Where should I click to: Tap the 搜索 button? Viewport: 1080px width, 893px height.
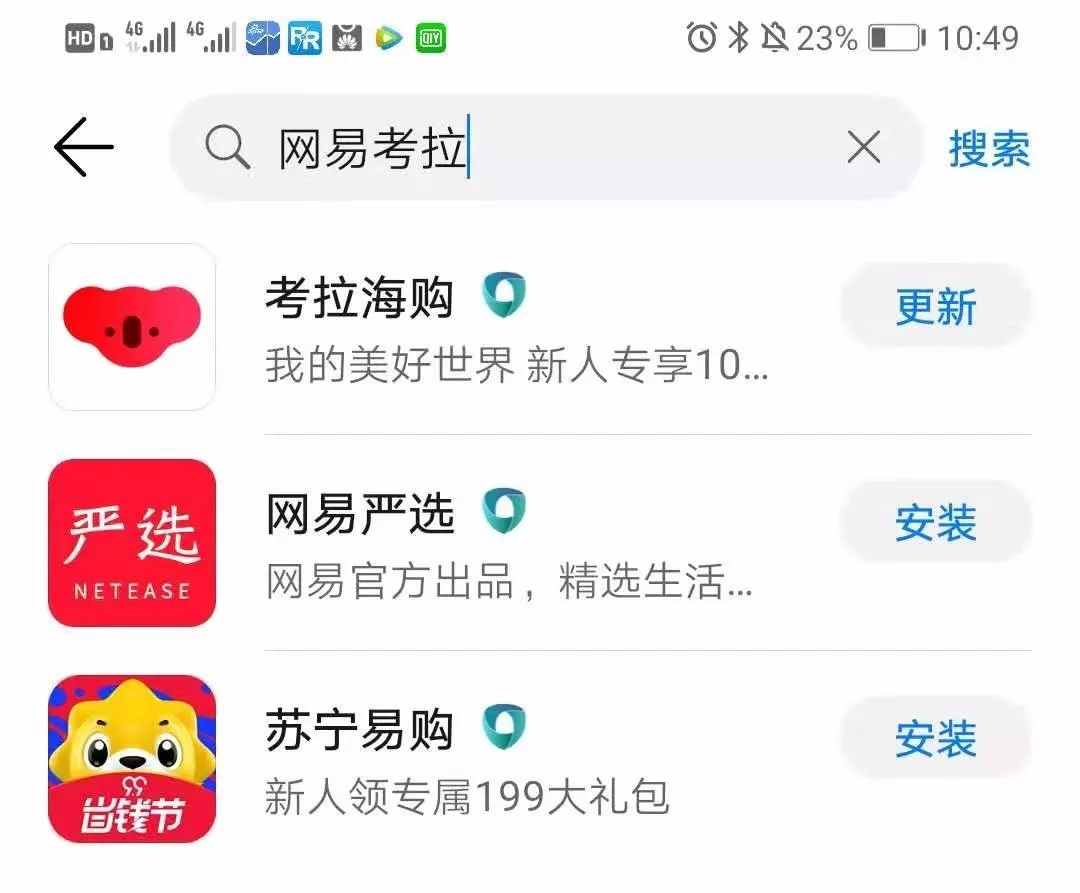coord(988,150)
